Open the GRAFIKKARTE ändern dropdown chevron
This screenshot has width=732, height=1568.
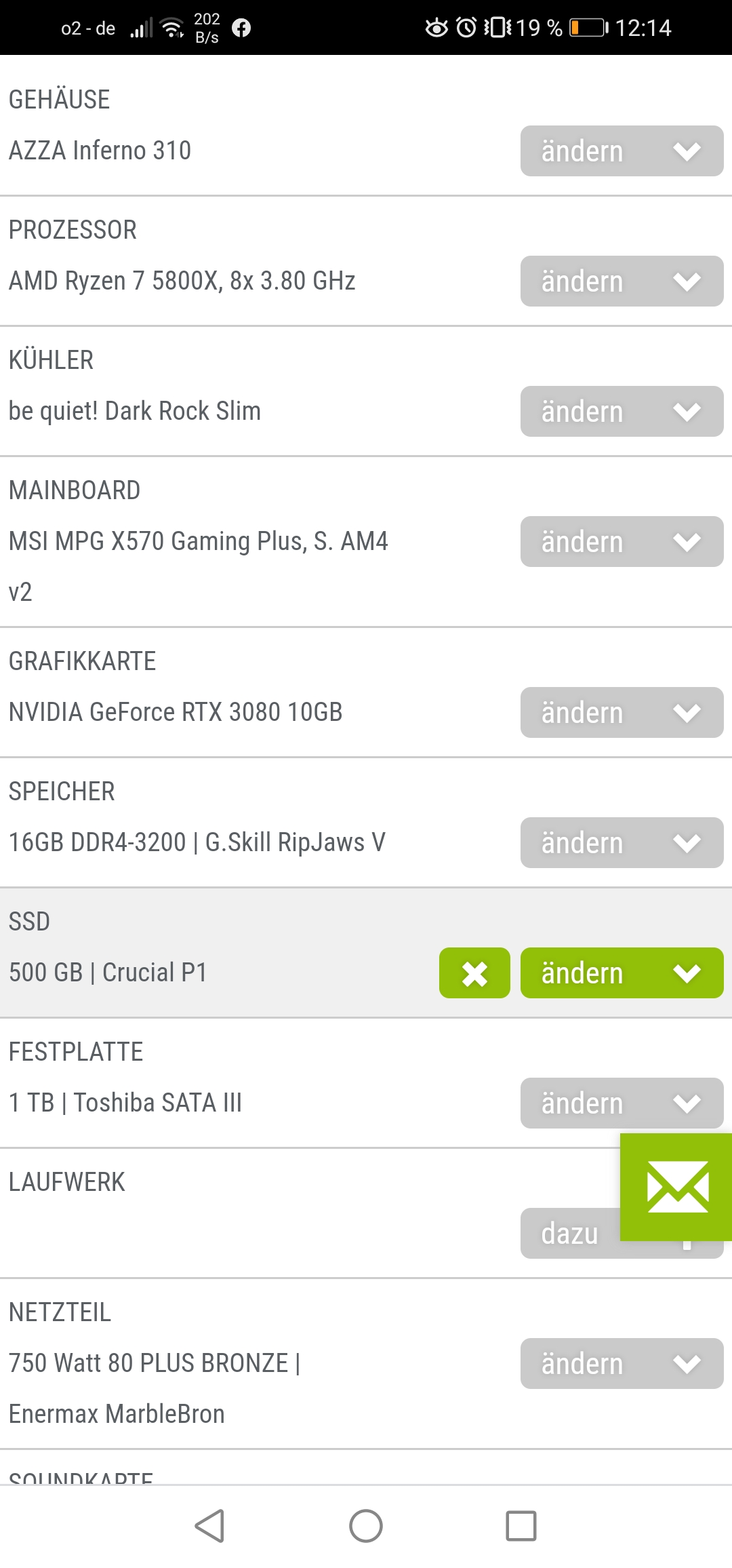pos(687,713)
